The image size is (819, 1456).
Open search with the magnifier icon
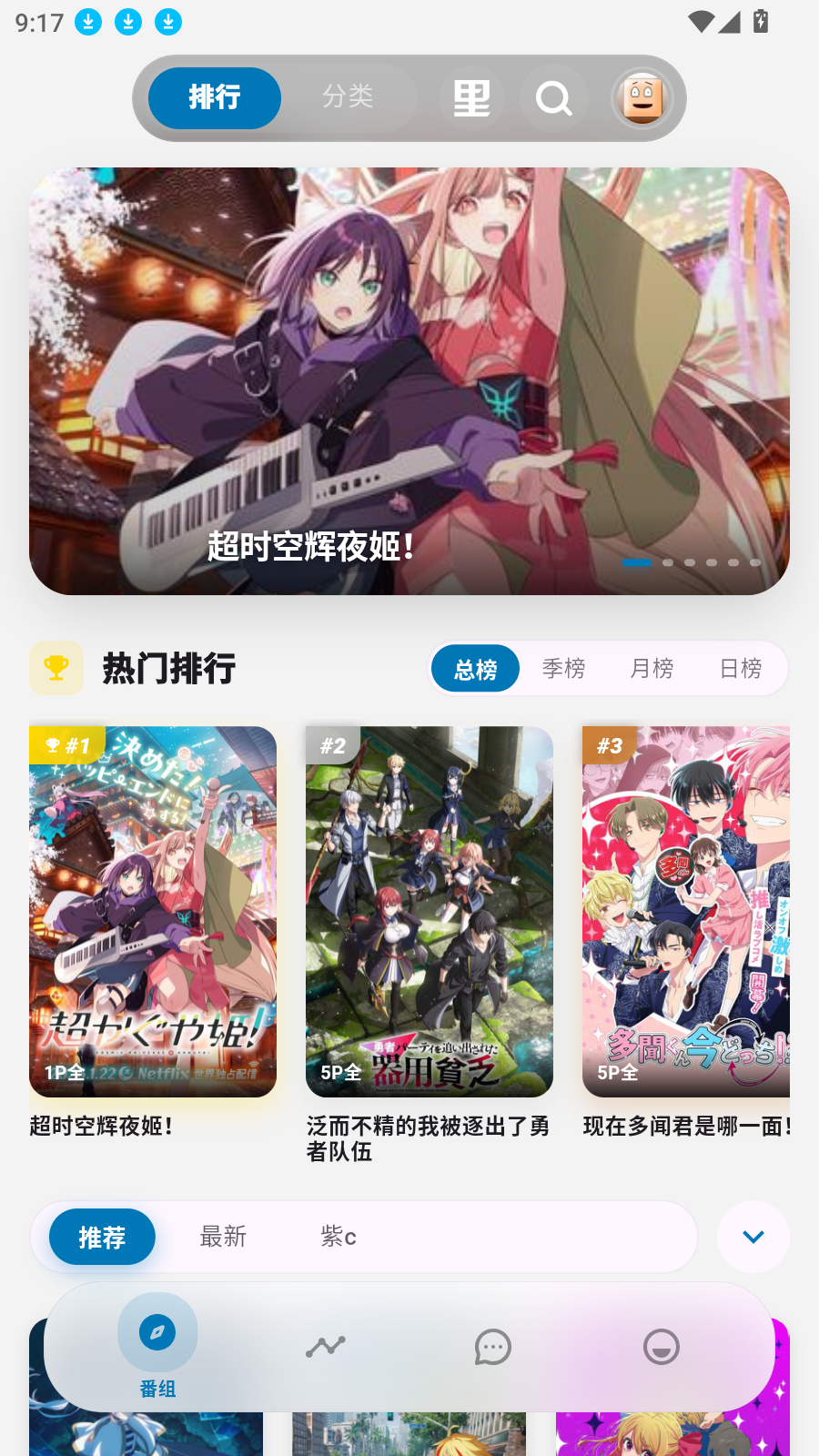[554, 98]
